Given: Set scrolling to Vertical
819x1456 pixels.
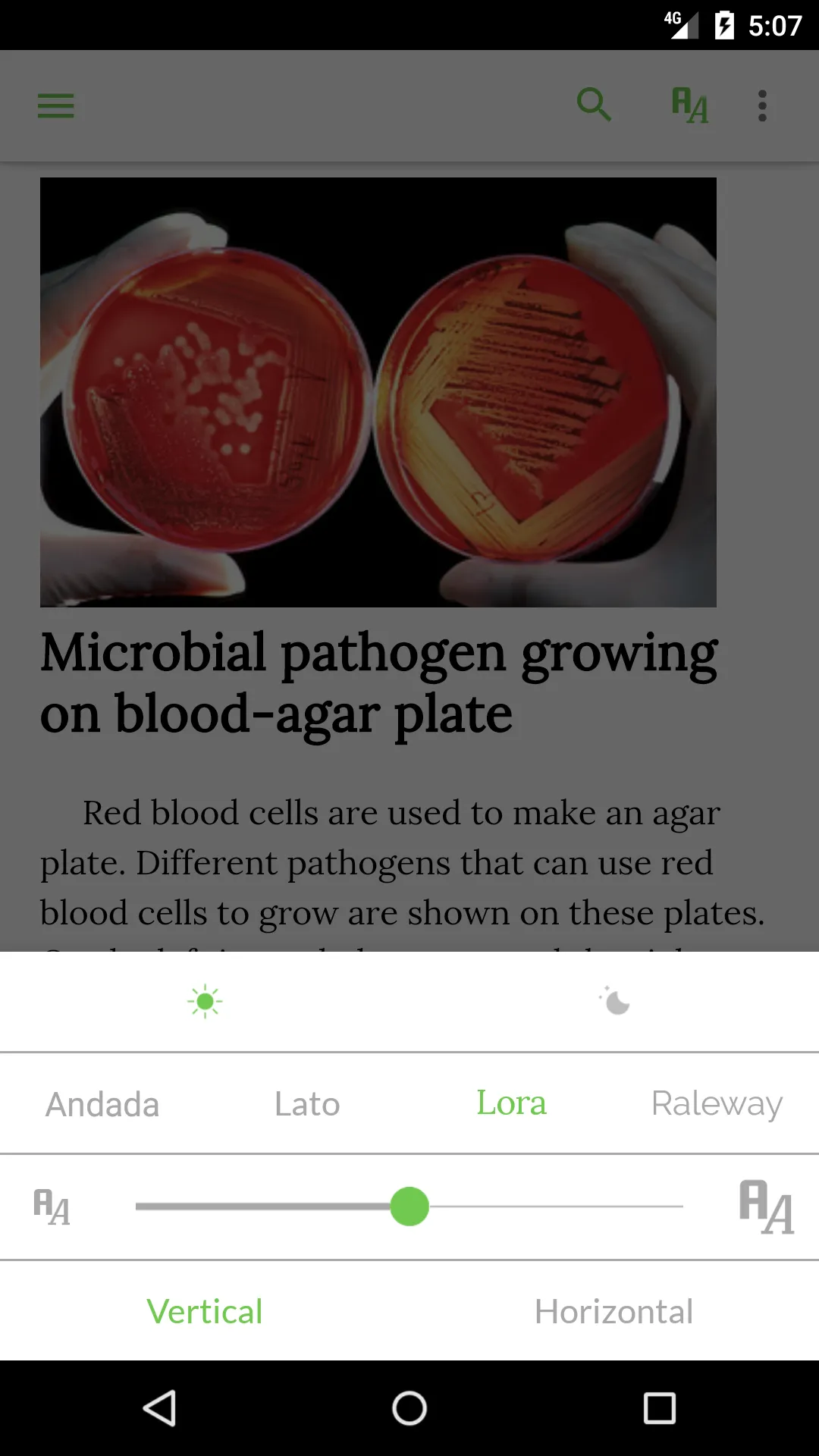Looking at the screenshot, I should pos(205,1311).
